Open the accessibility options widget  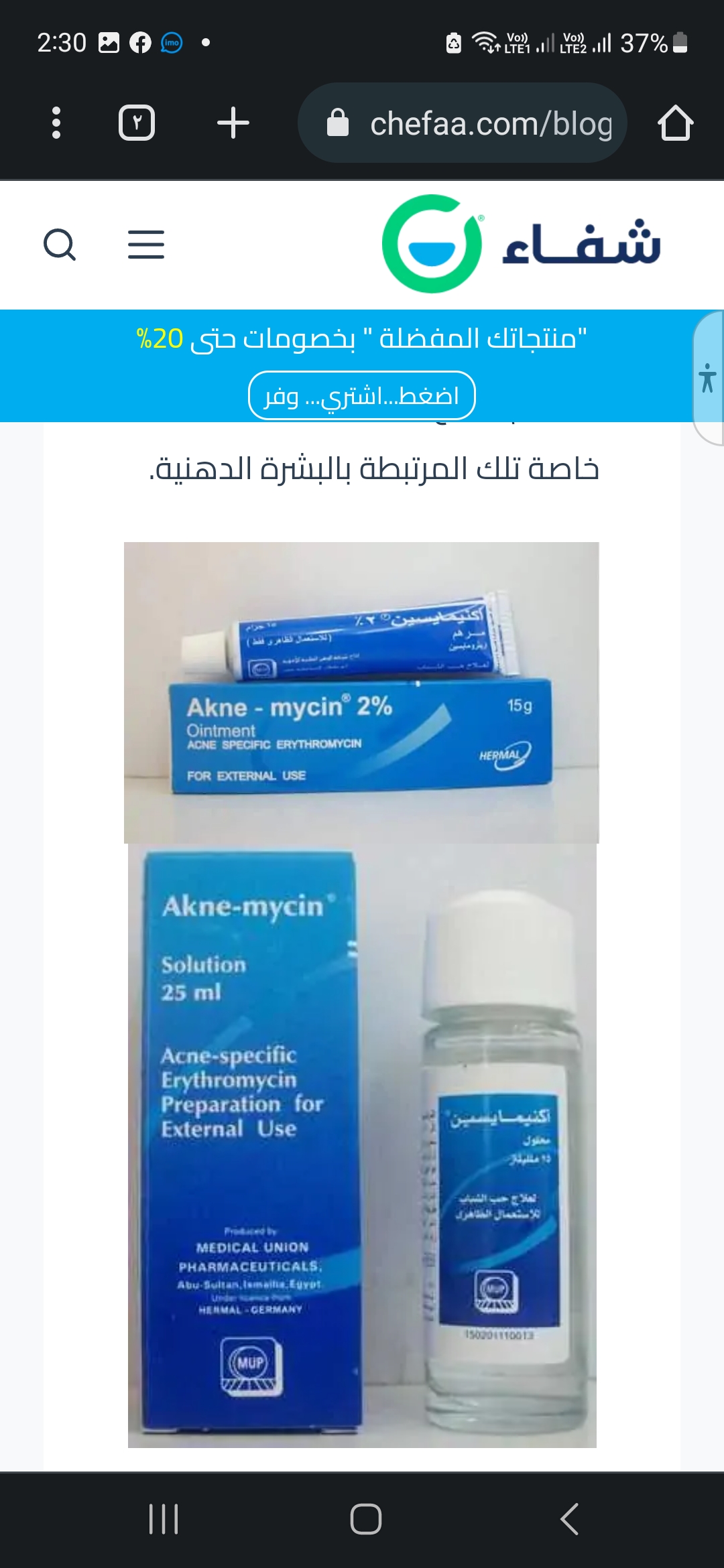[707, 378]
